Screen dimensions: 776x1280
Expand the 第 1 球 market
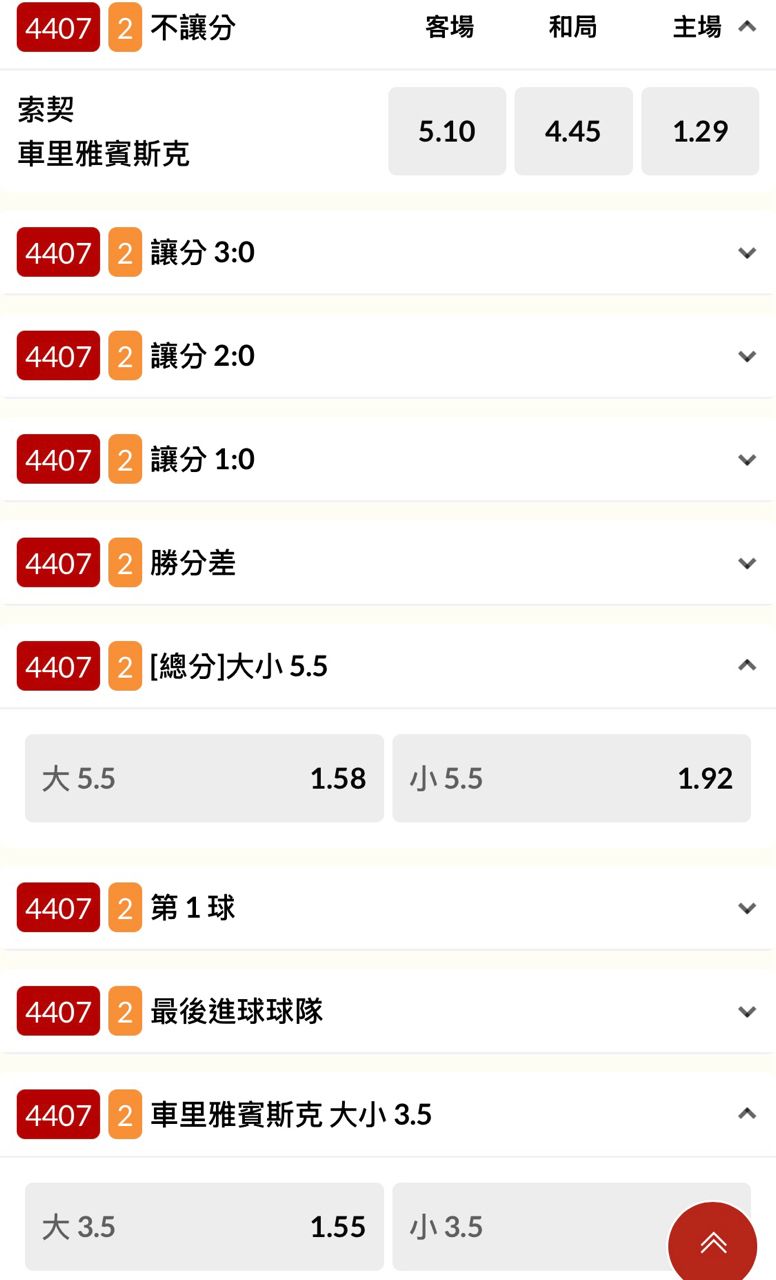click(x=747, y=908)
